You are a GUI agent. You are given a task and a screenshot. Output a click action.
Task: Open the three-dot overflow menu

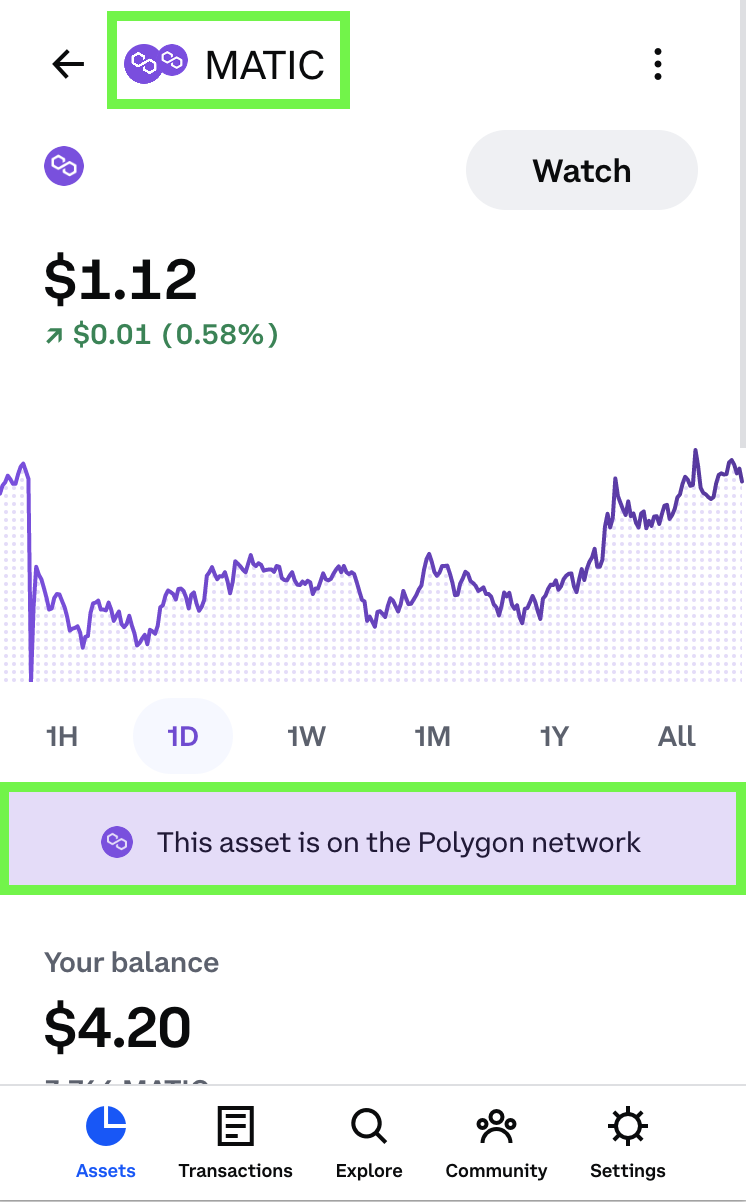[657, 64]
